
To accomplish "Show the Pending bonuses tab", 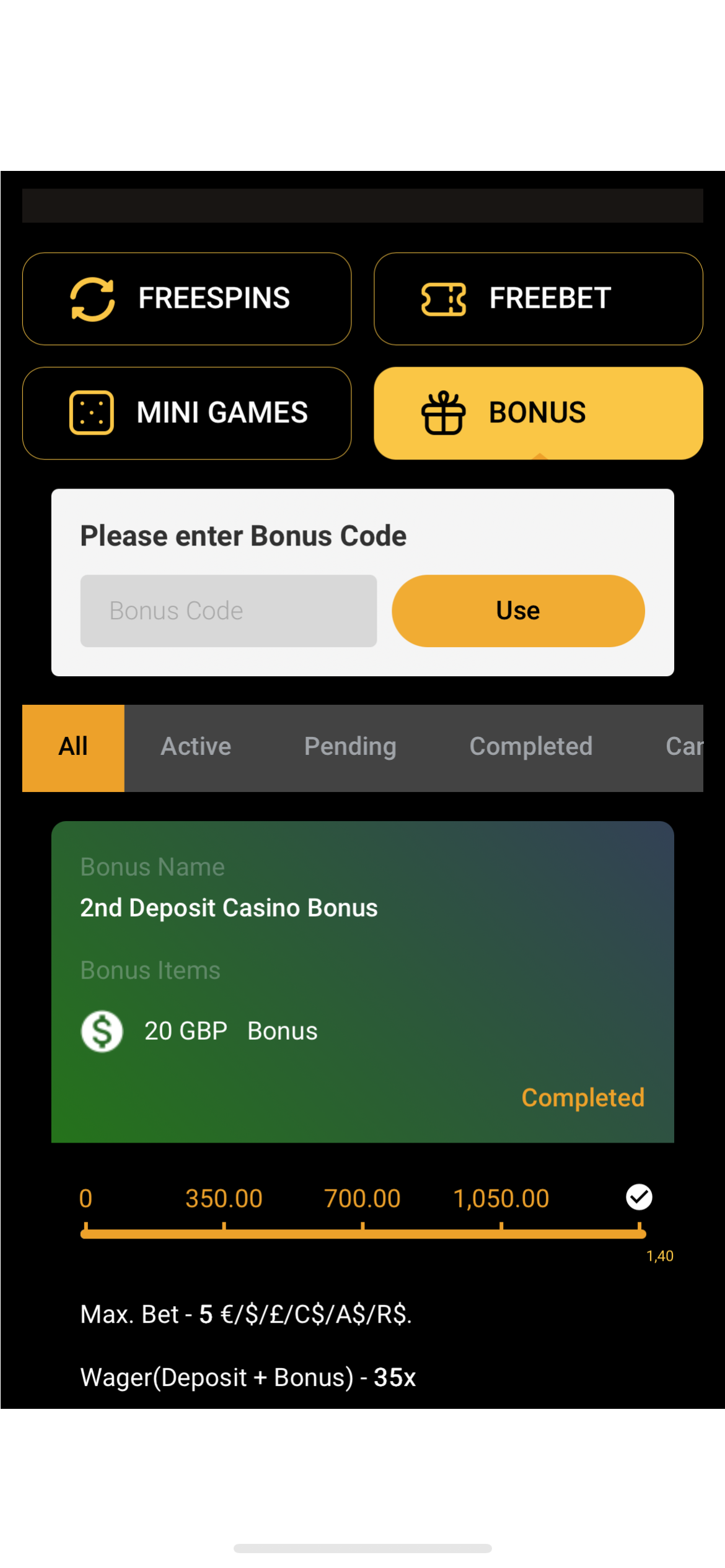I will (350, 747).
